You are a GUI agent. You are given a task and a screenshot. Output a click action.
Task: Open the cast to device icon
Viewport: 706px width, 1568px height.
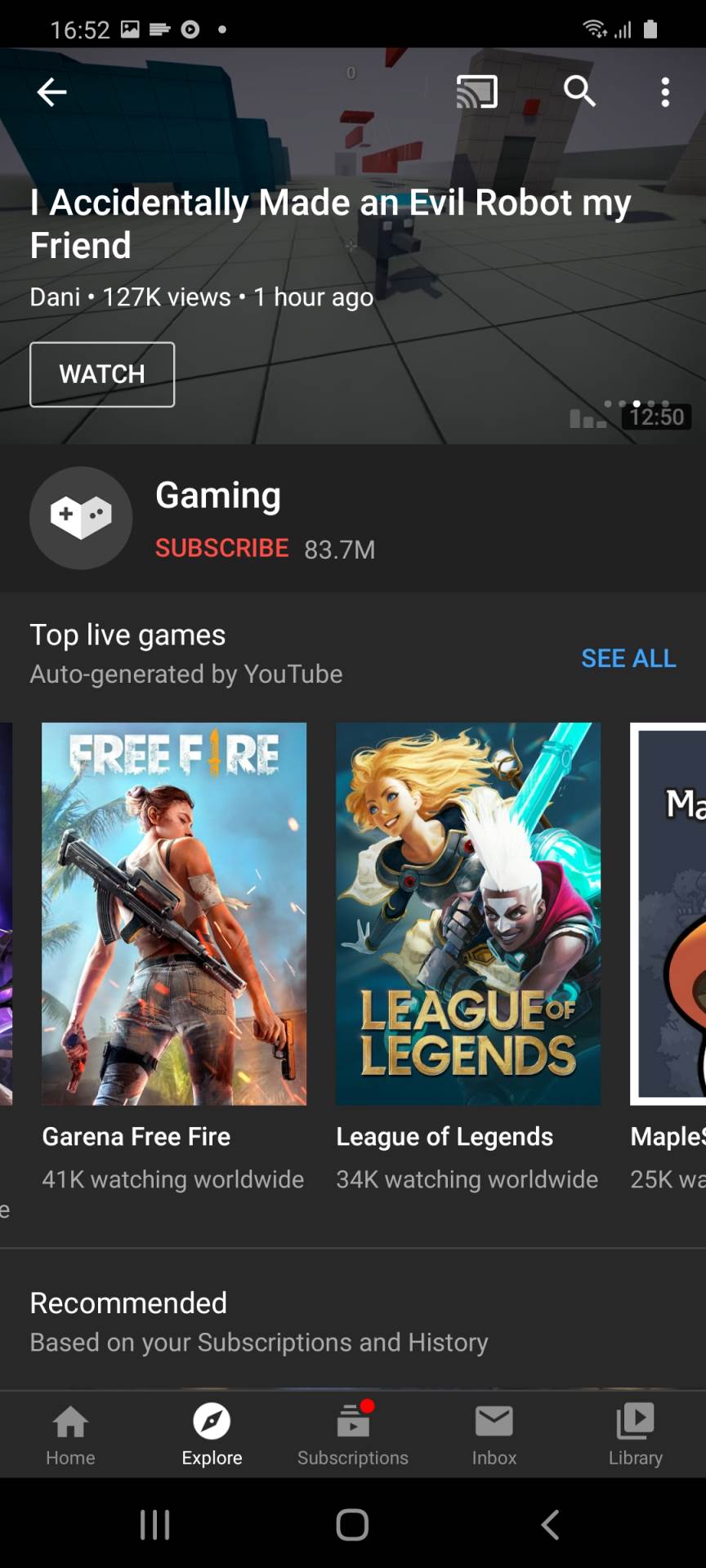476,92
